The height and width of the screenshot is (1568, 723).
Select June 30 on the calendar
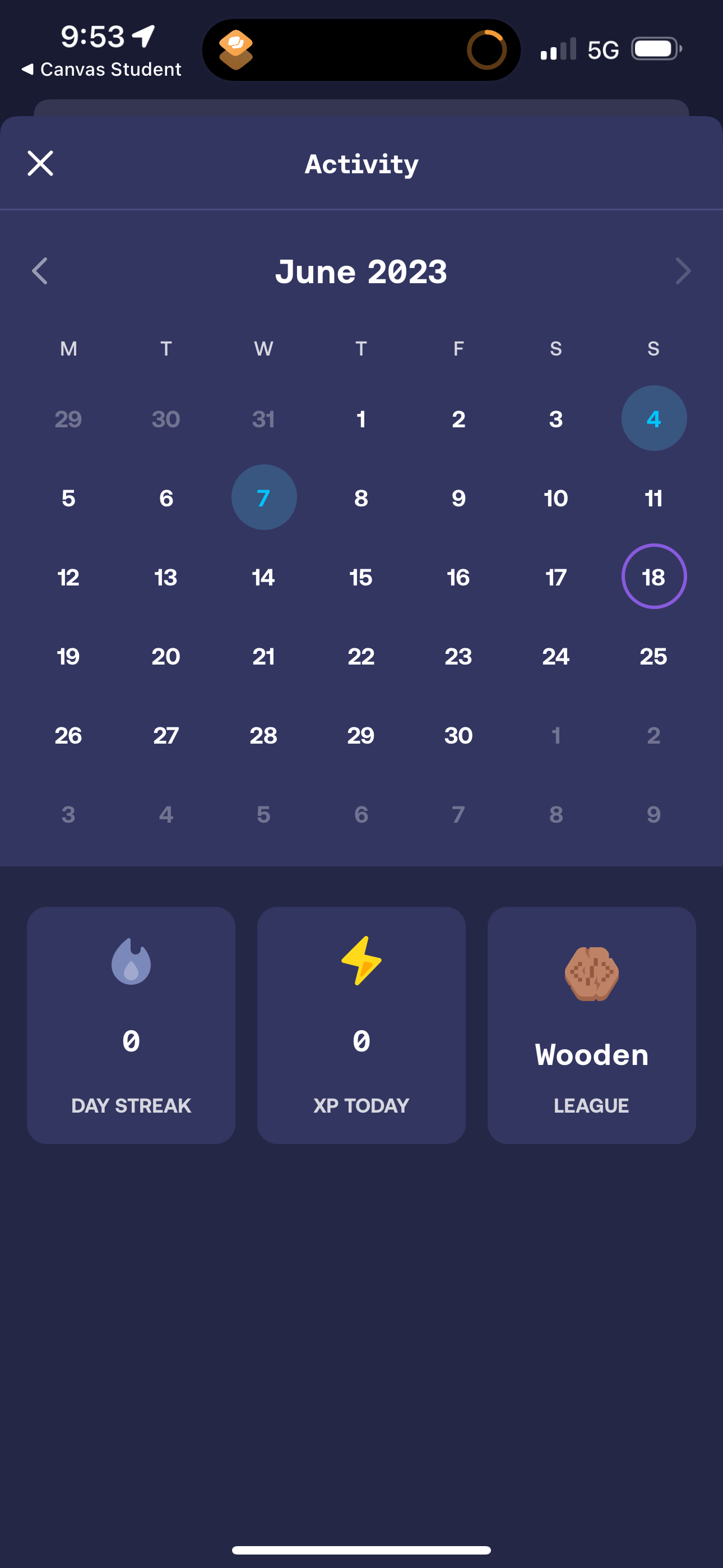(458, 735)
